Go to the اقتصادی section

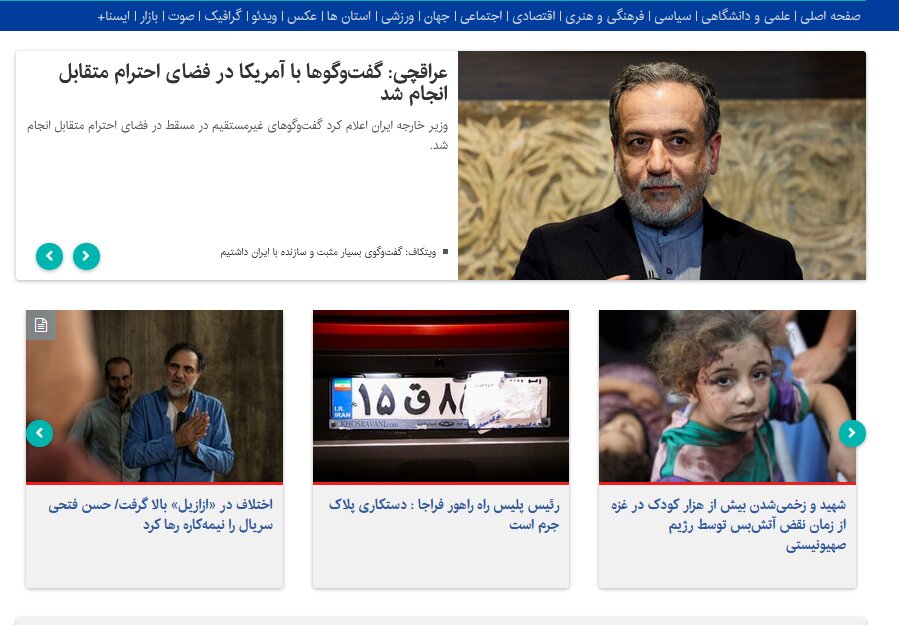click(x=537, y=16)
